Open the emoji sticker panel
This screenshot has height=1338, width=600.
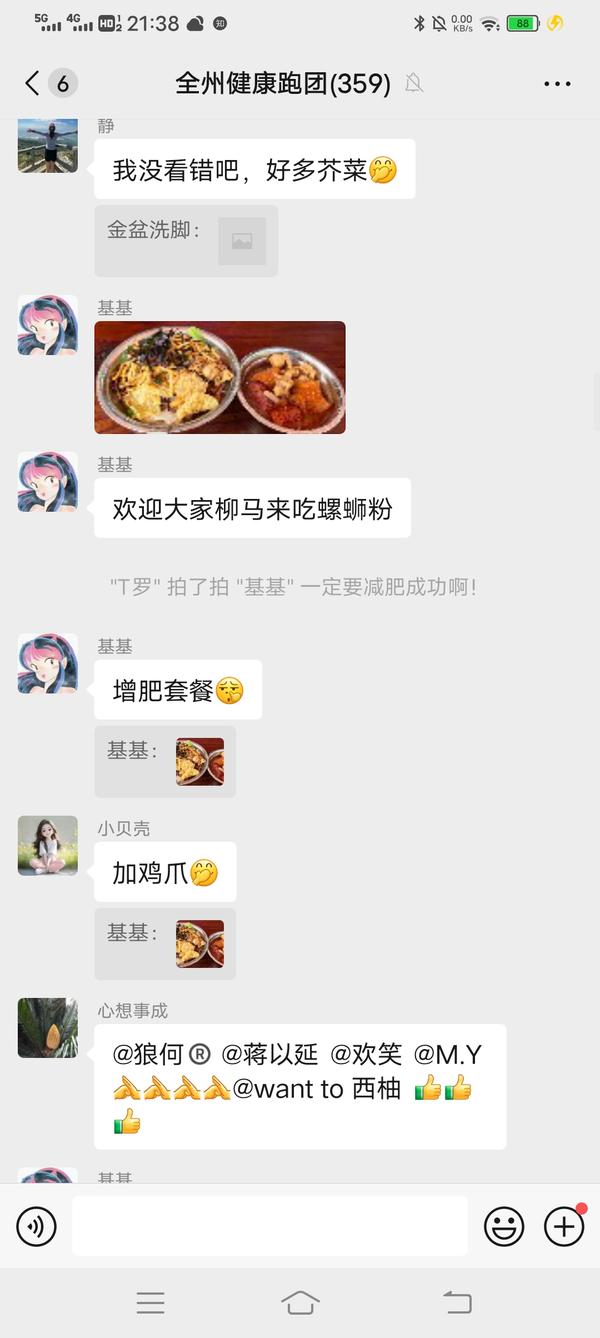point(504,1226)
